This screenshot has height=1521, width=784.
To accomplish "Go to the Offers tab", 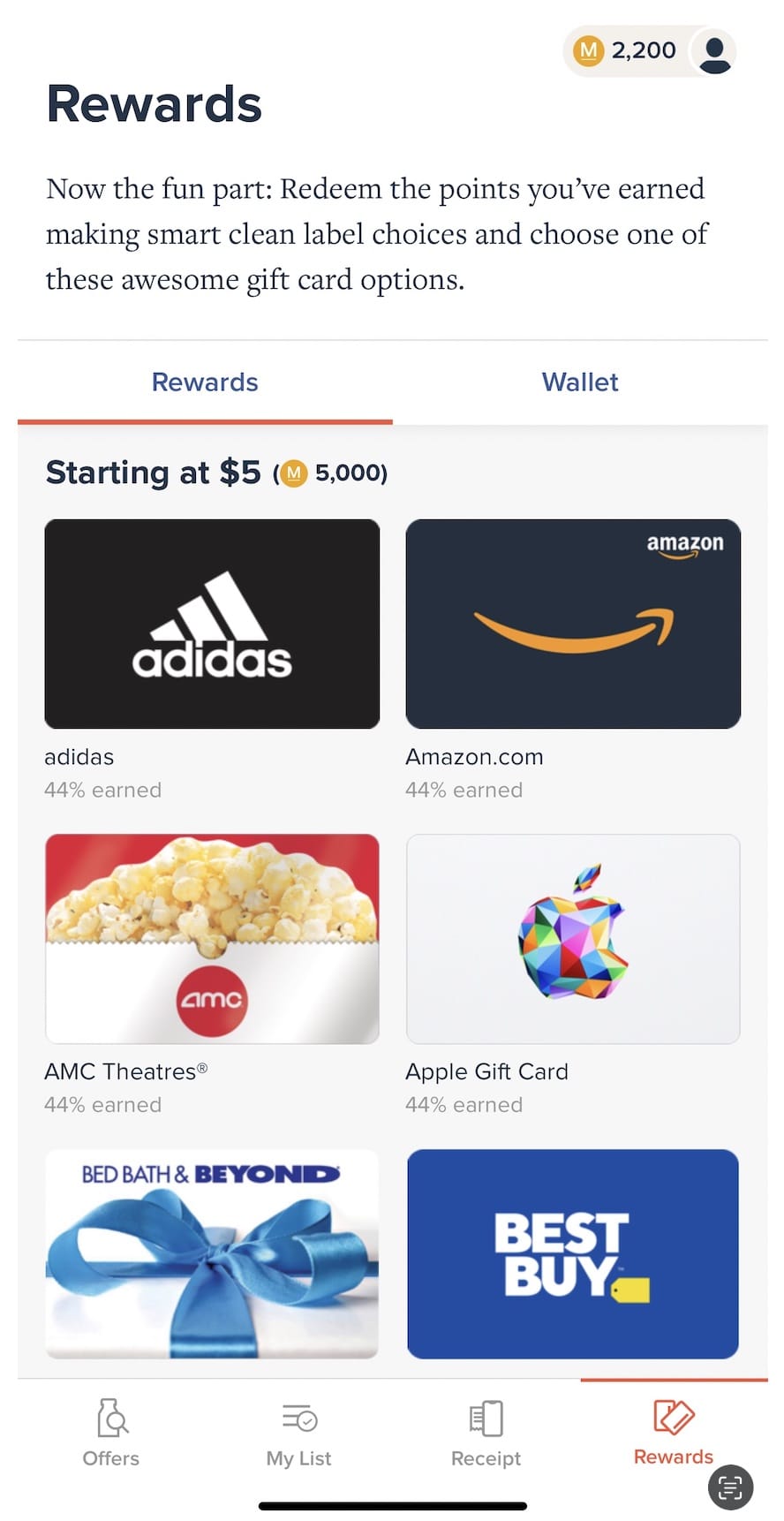I will 111,1433.
